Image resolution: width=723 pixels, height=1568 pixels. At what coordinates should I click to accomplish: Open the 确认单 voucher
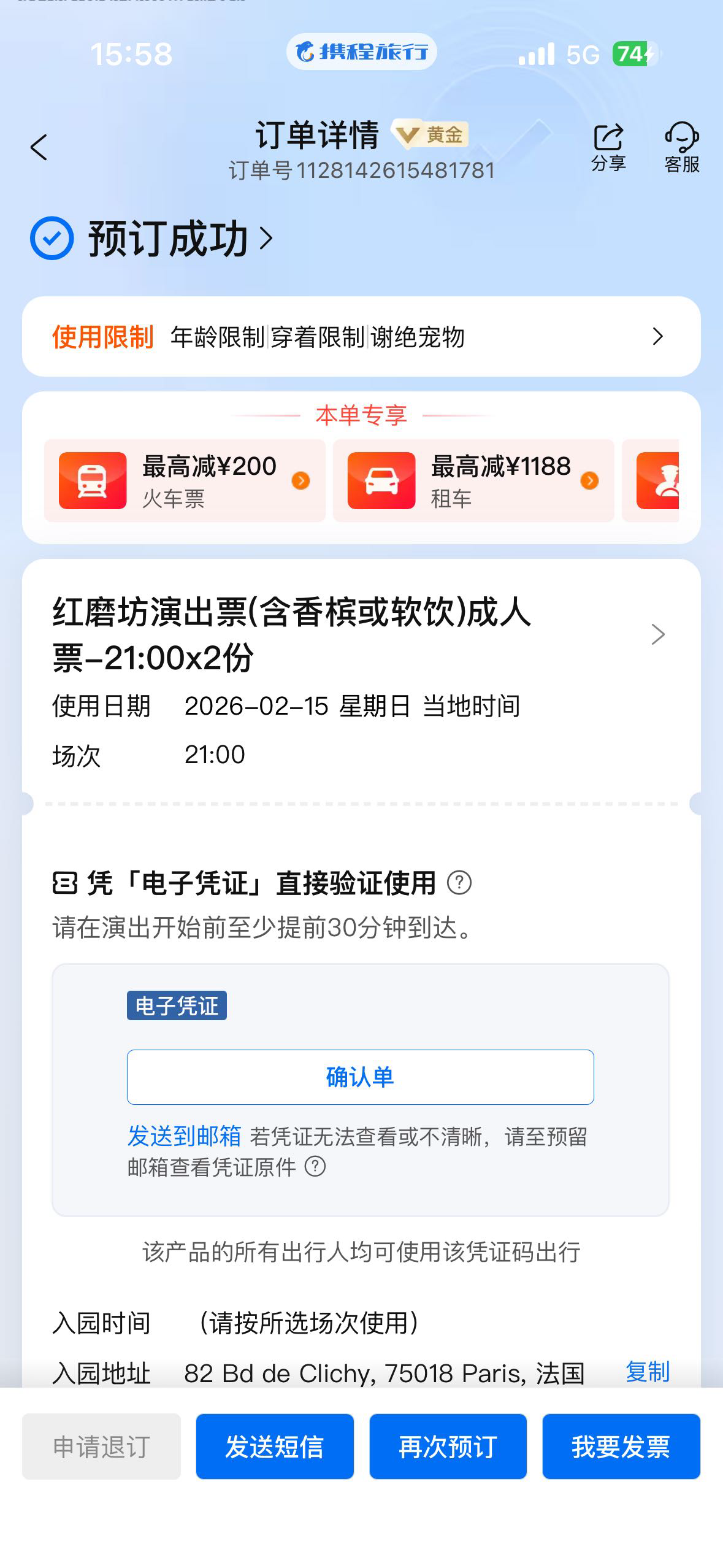(x=359, y=1078)
